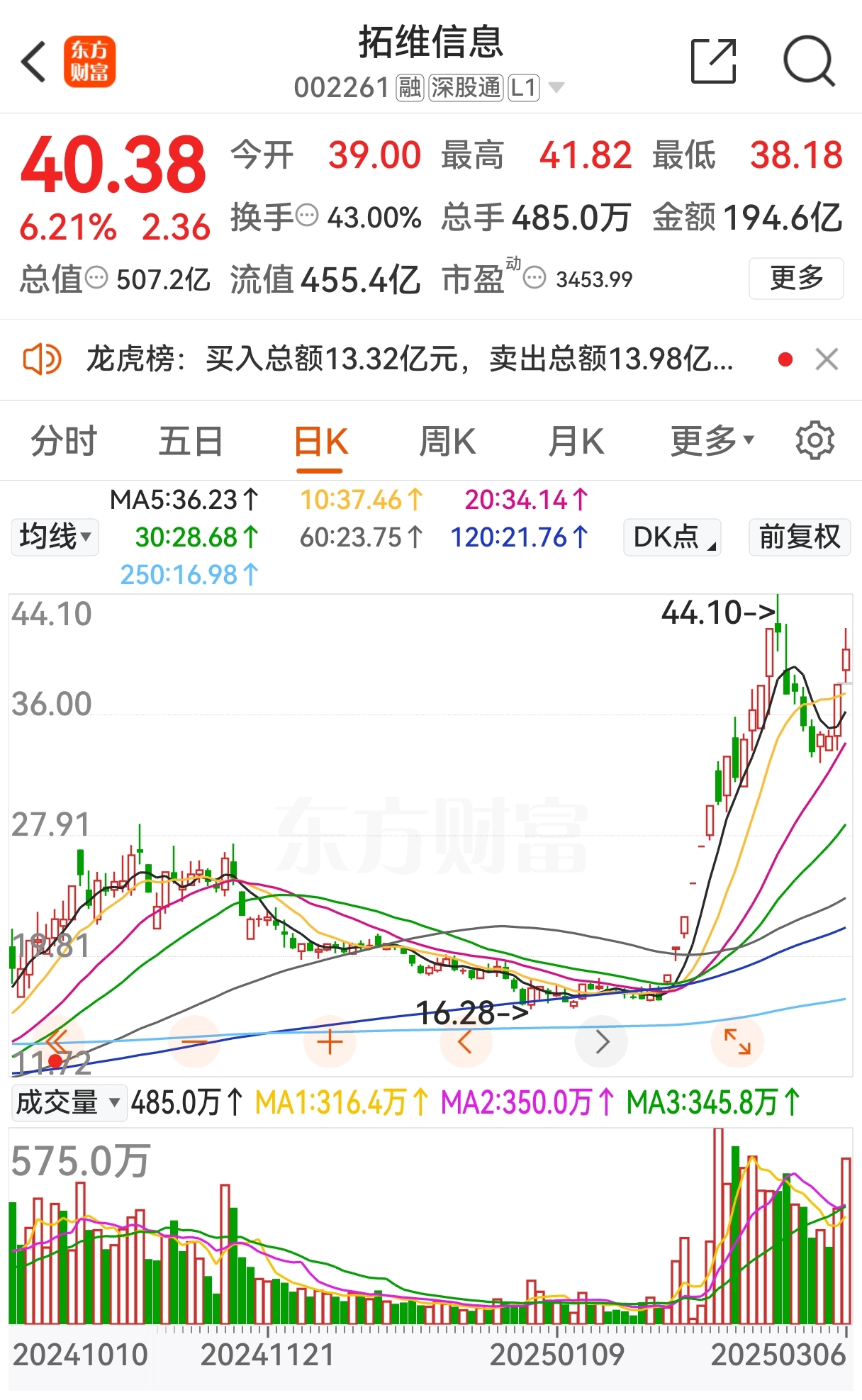Switch to the 周K tab
The width and height of the screenshot is (862, 1400).
[x=447, y=439]
